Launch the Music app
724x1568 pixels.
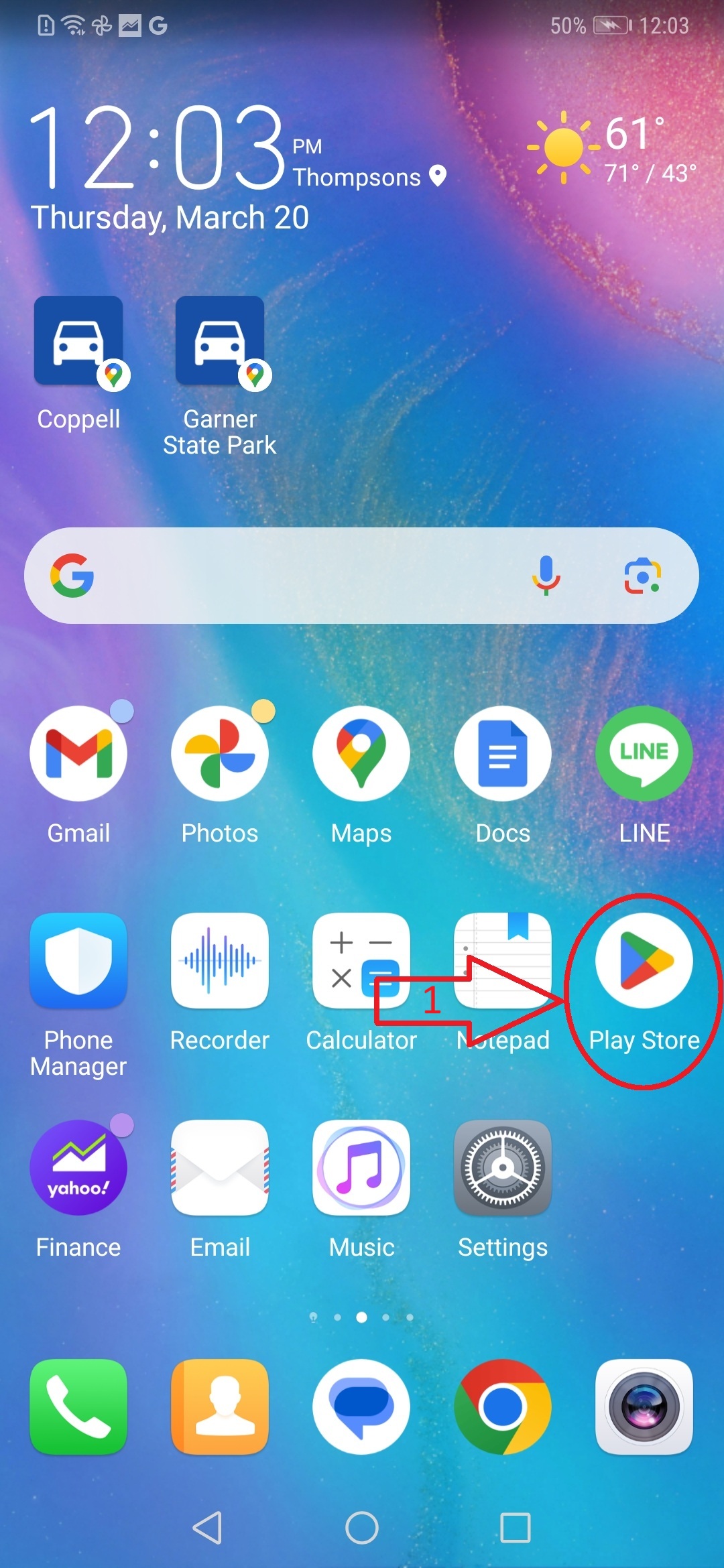(x=361, y=1168)
